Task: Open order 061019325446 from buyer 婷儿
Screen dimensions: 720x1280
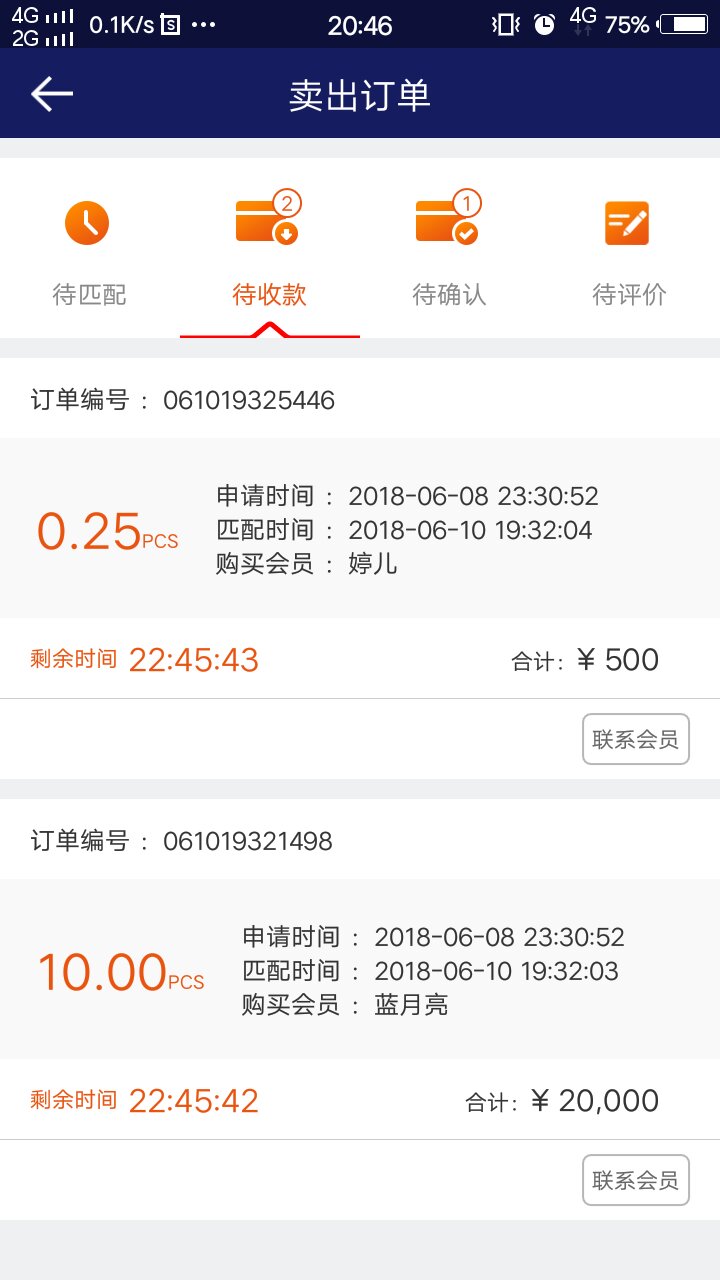Action: [360, 528]
